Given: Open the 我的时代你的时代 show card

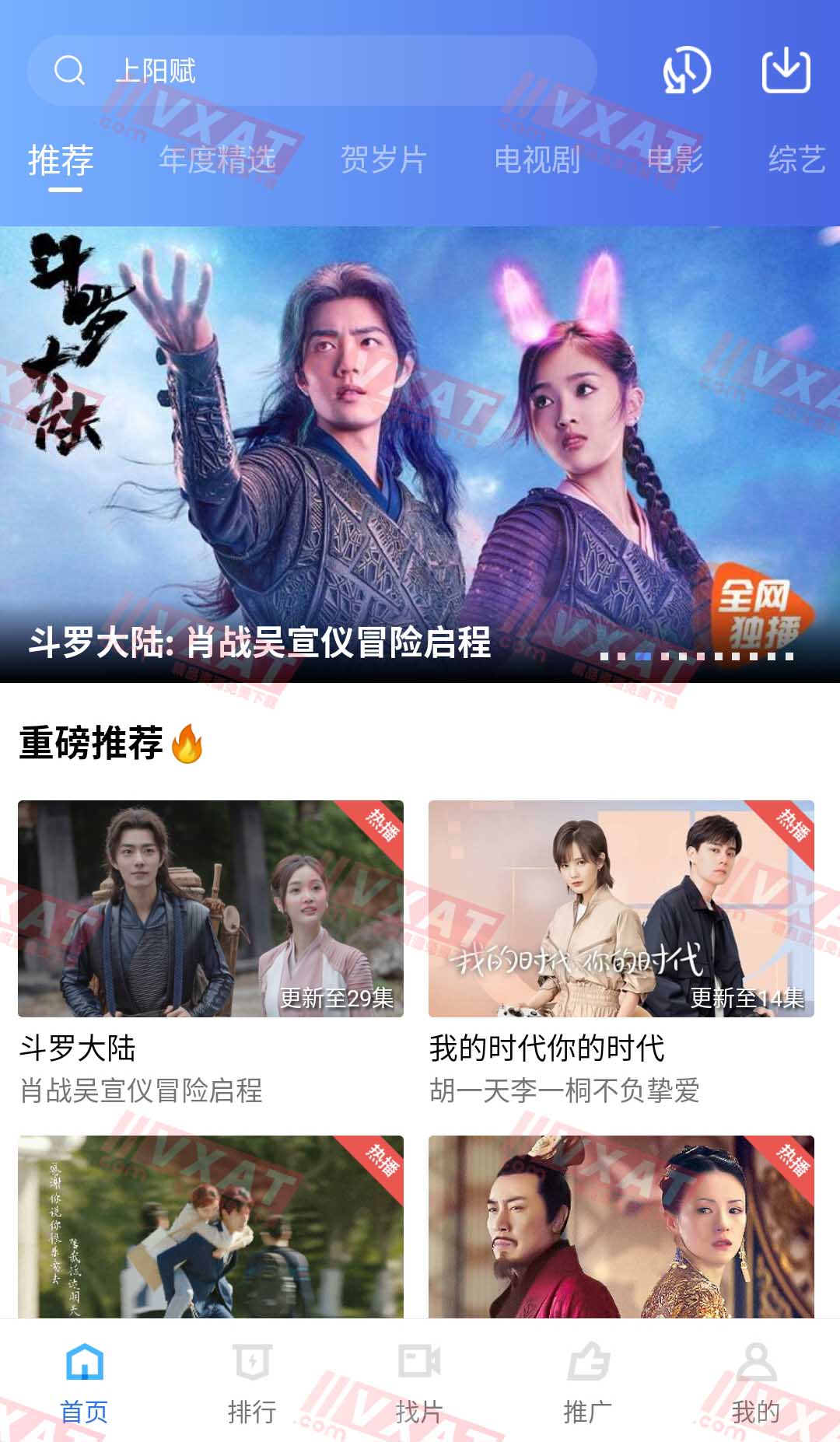Looking at the screenshot, I should [x=621, y=908].
